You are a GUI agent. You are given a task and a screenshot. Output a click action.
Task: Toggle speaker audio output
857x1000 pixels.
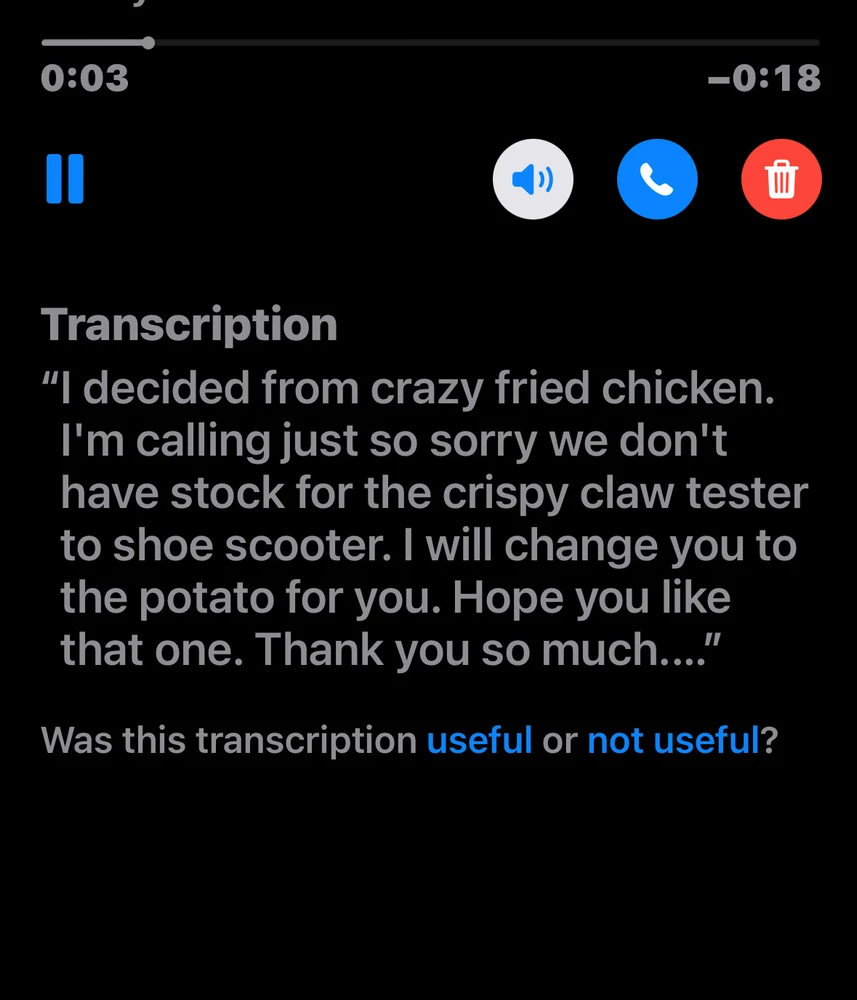coord(533,180)
